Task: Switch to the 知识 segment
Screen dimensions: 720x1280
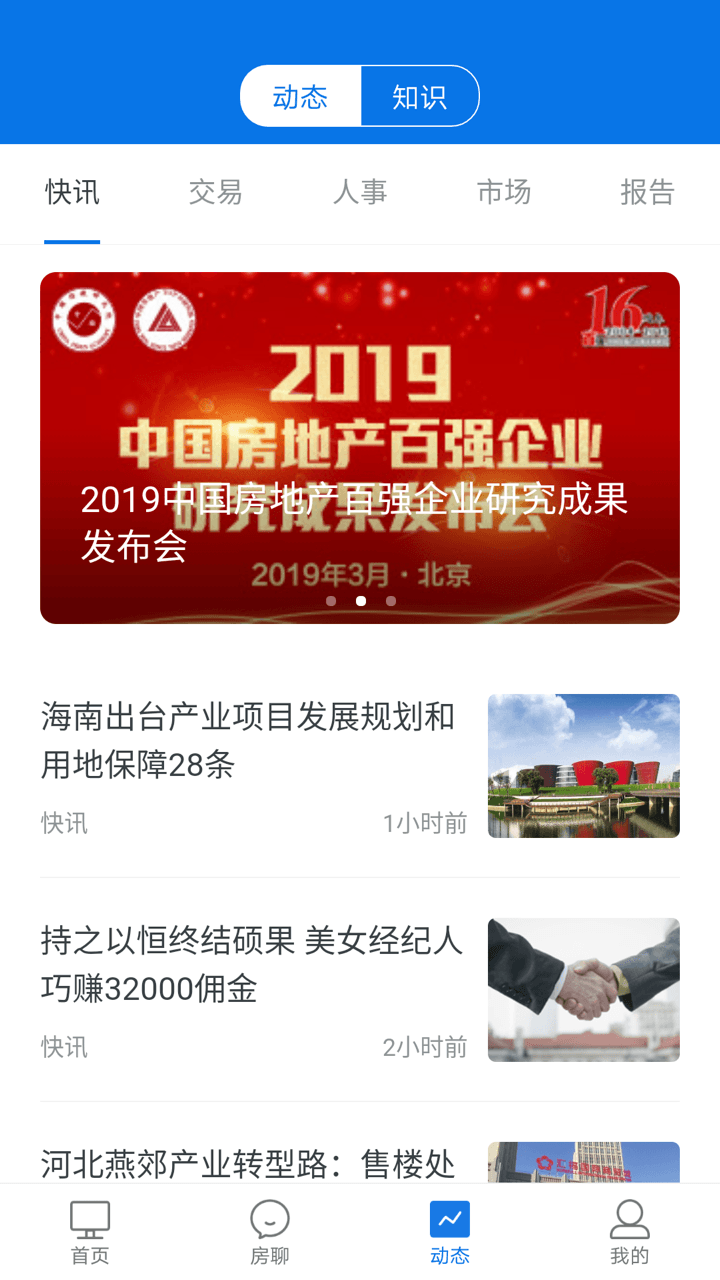Action: [419, 97]
